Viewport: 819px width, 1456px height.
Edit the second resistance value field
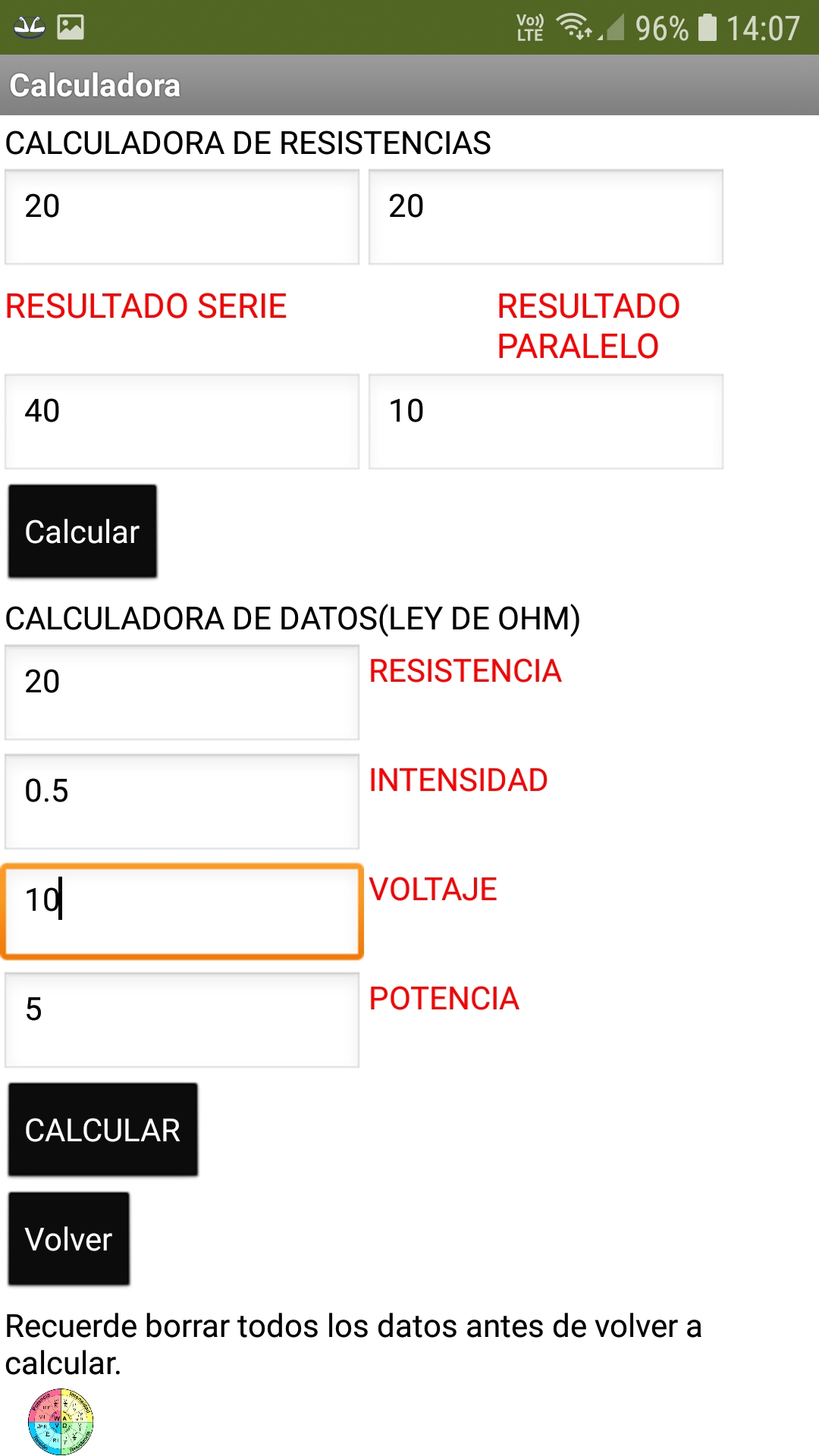click(x=546, y=217)
